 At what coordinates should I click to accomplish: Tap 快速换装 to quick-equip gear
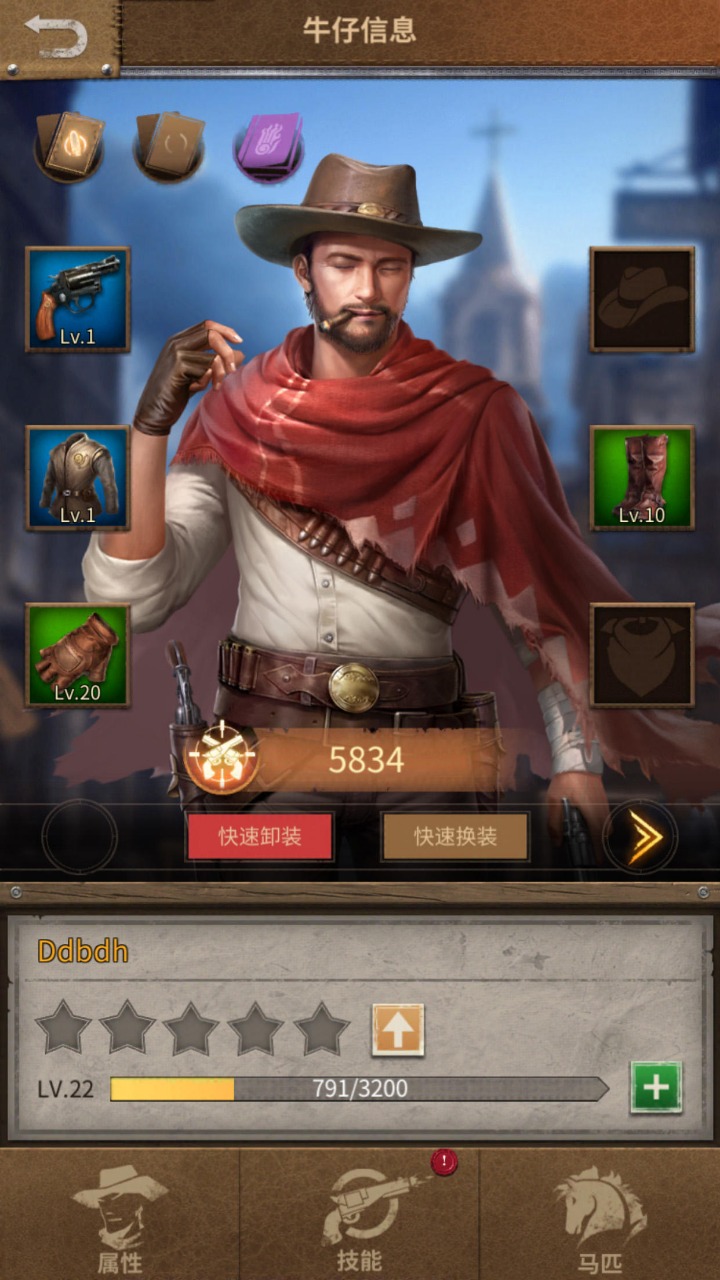pos(455,836)
